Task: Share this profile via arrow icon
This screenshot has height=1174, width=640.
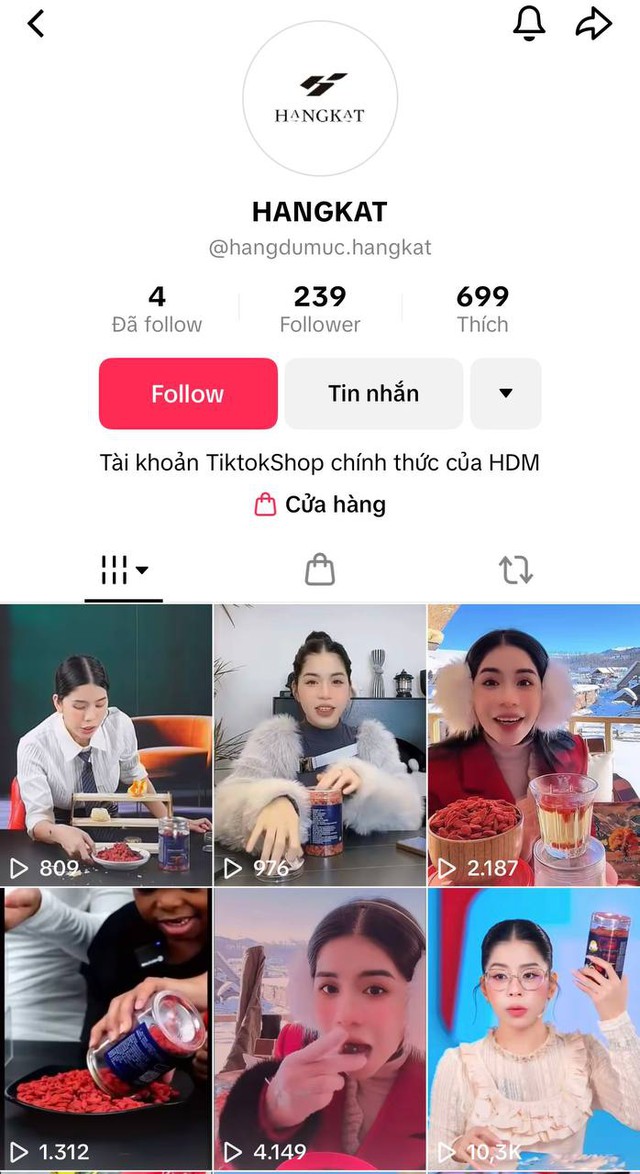Action: (x=594, y=24)
